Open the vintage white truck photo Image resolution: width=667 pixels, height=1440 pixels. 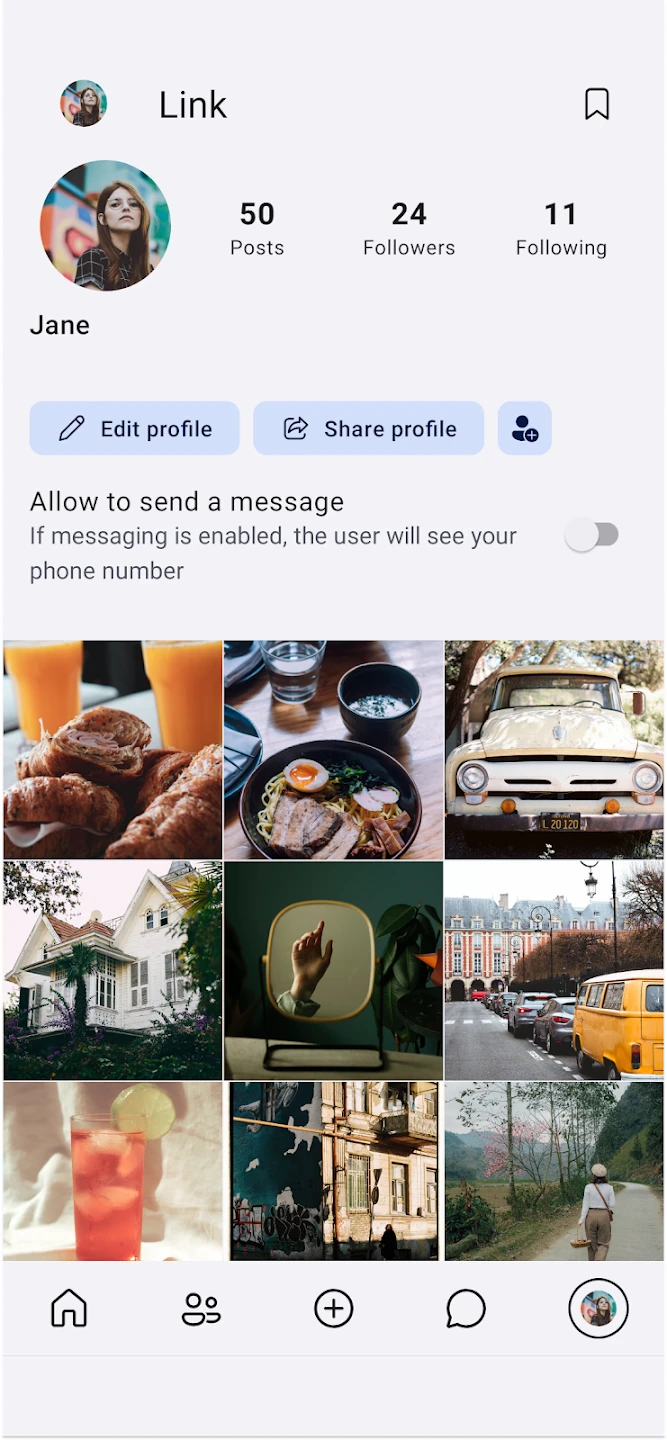point(554,750)
